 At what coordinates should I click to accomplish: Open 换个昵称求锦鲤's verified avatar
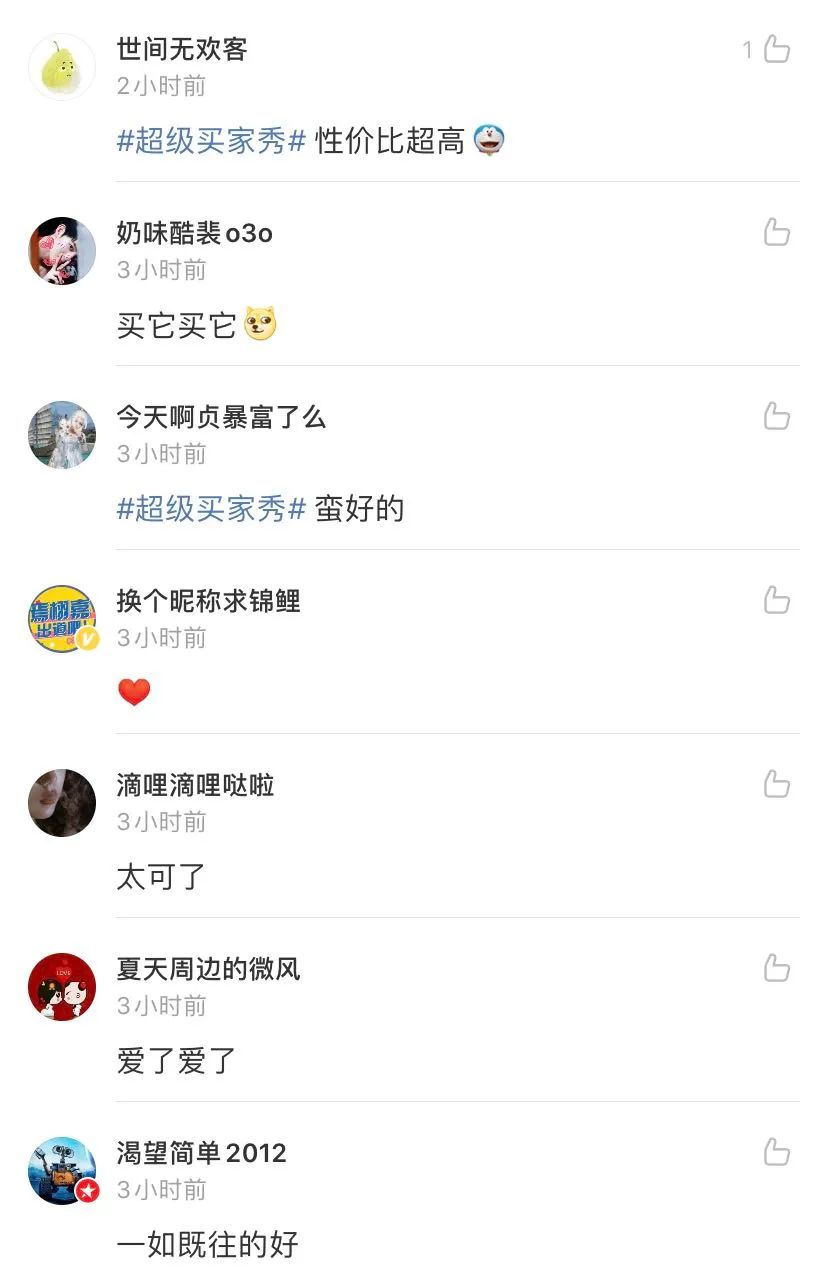[62, 619]
